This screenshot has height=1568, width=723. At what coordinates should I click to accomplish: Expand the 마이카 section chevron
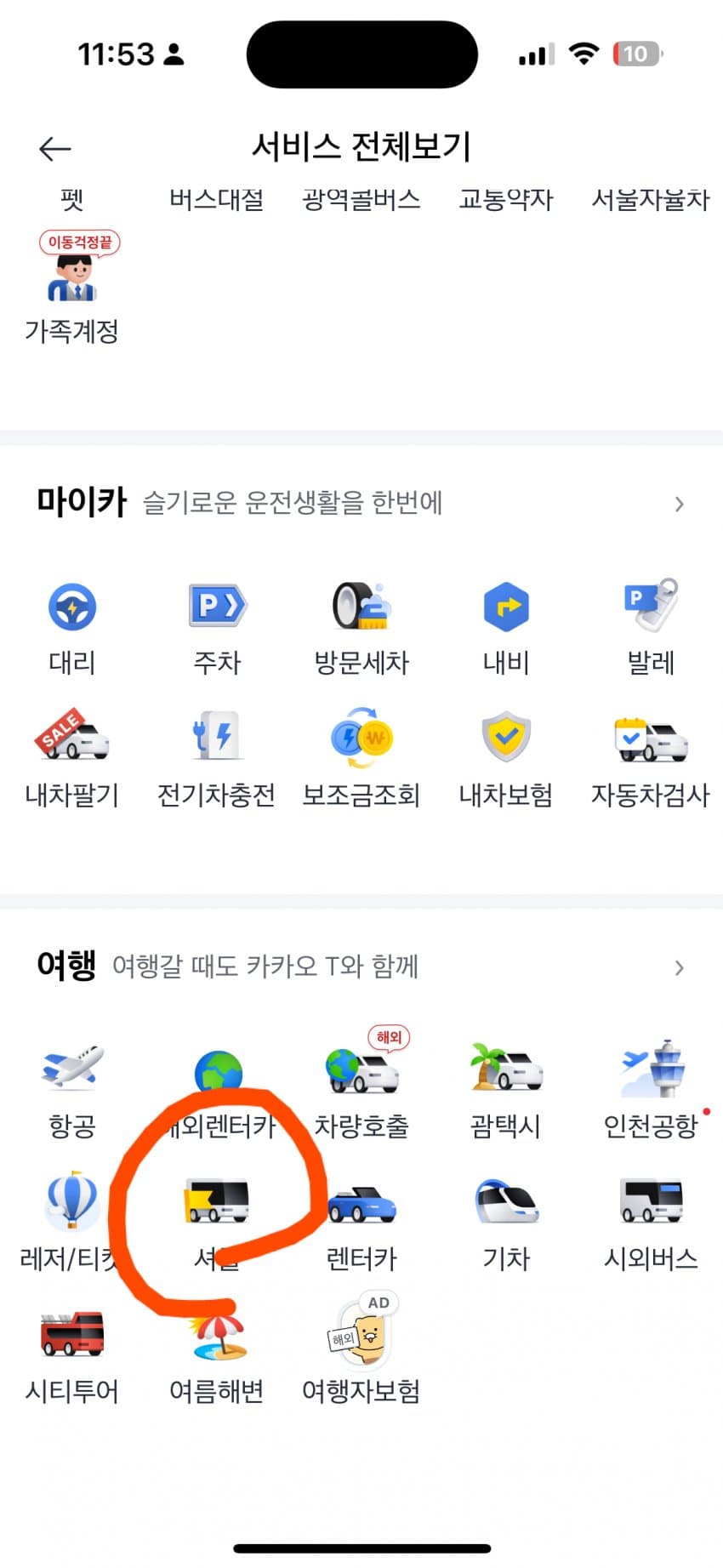click(x=679, y=504)
